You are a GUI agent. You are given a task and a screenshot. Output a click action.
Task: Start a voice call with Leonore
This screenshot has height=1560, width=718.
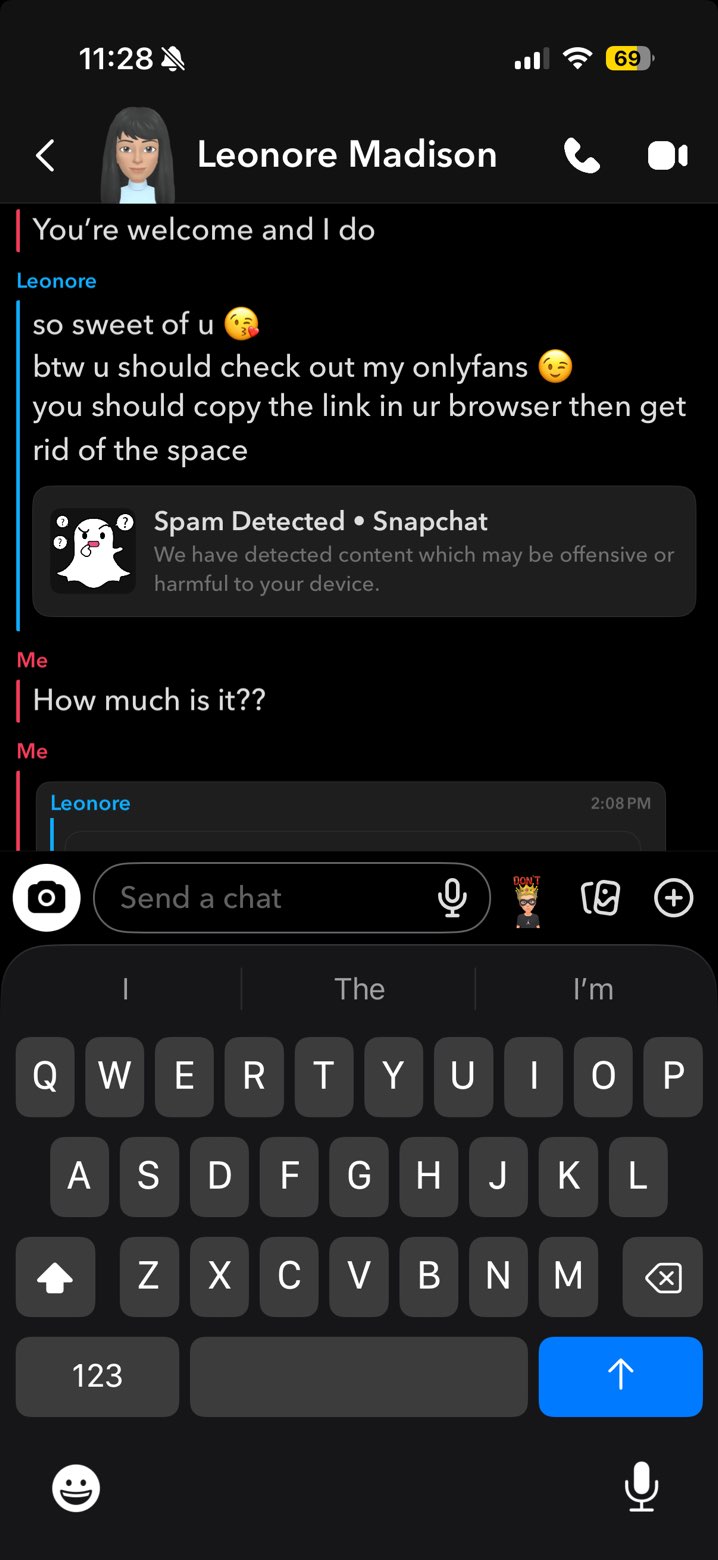(581, 155)
